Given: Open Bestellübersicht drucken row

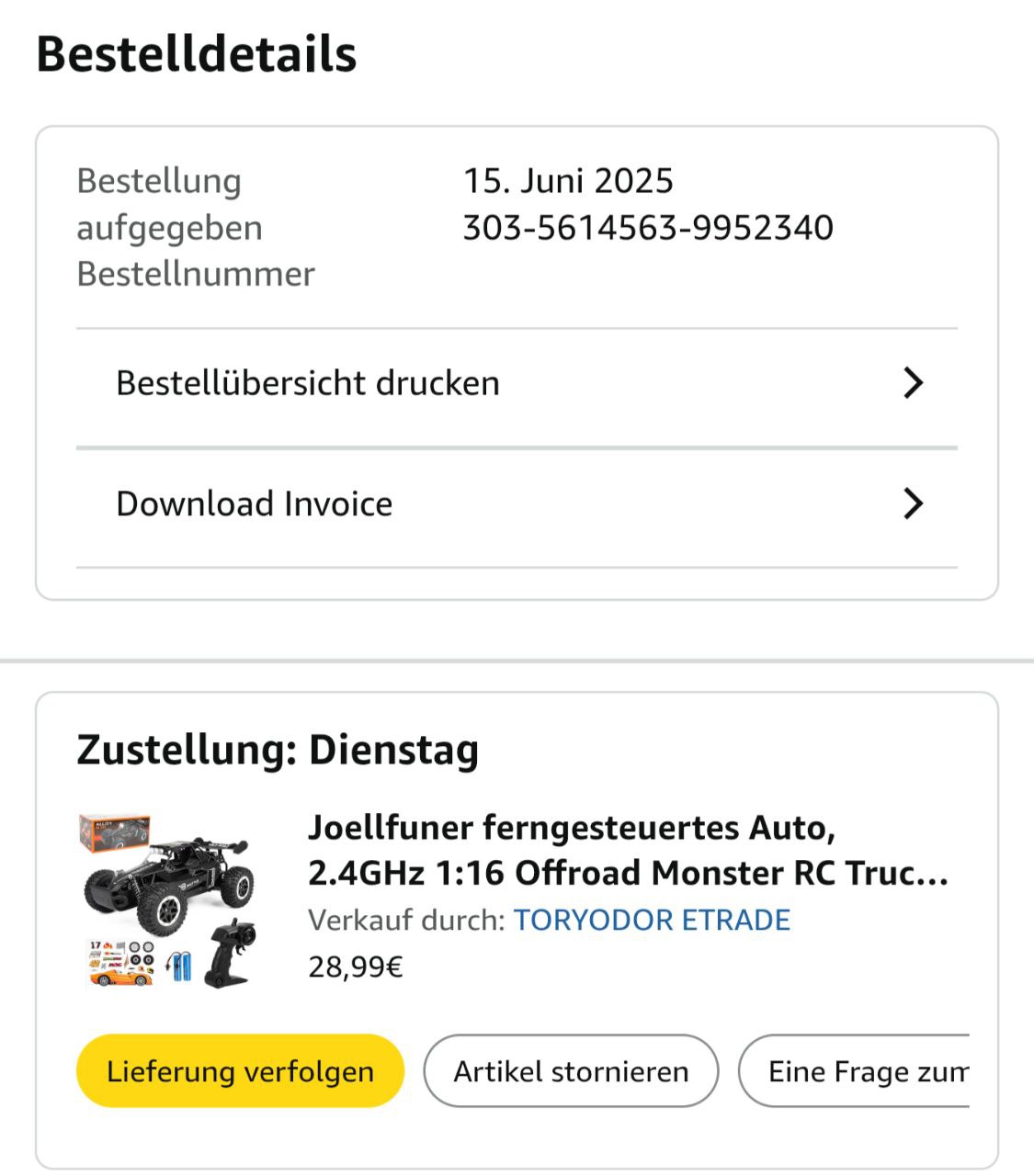Looking at the screenshot, I should tap(517, 383).
